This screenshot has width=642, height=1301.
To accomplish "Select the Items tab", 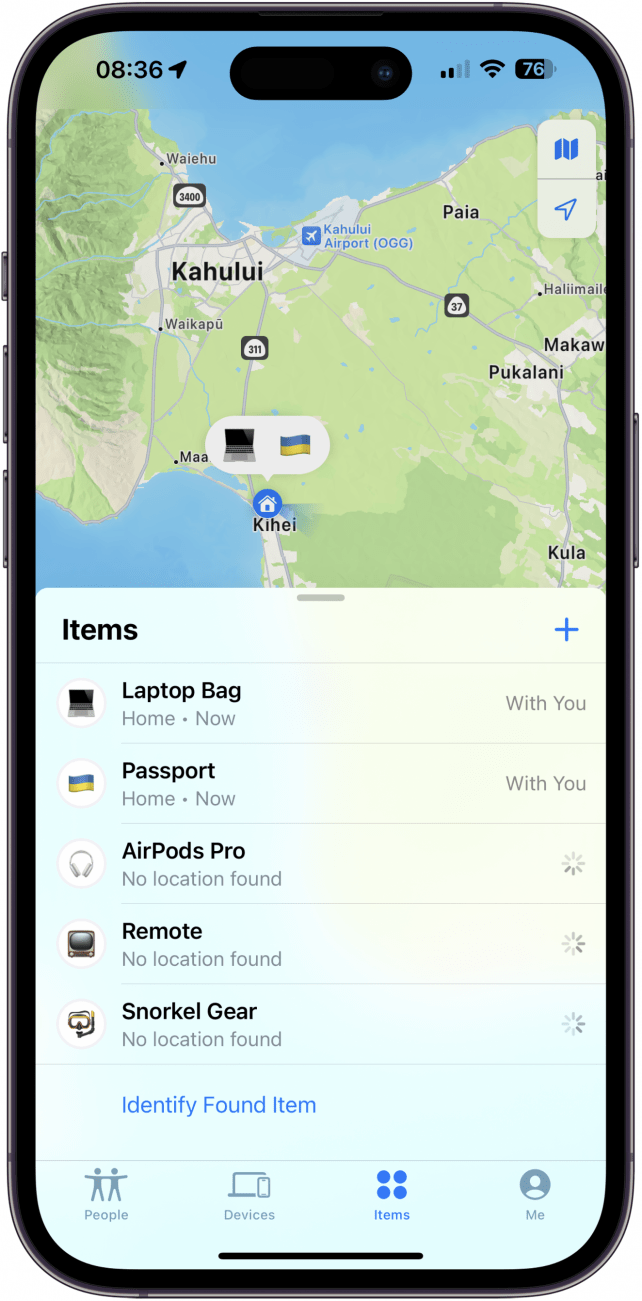I will click(392, 1194).
